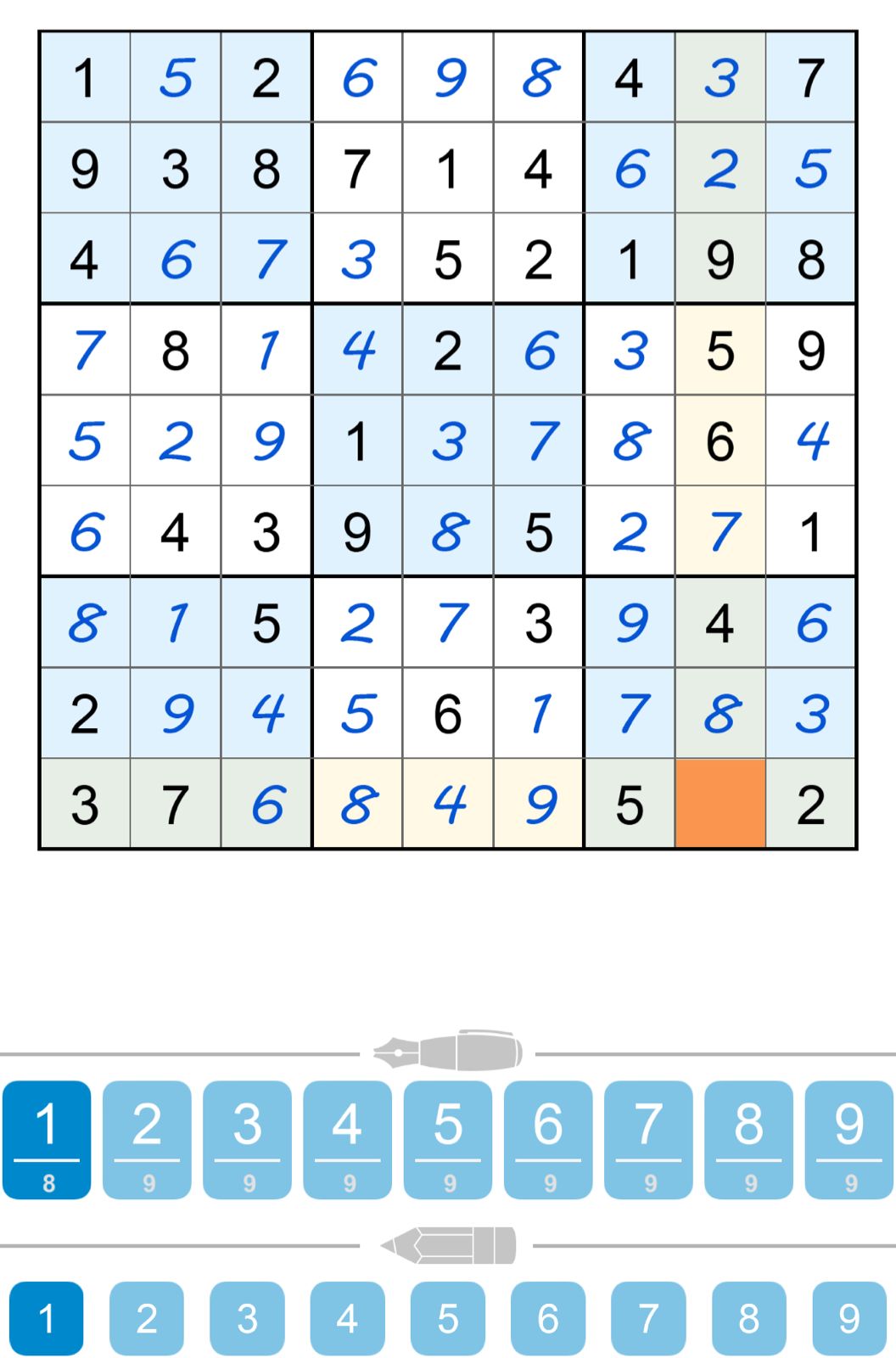This screenshot has width=896, height=1358.
Task: Choose pen number 3 button
Action: point(247,1139)
